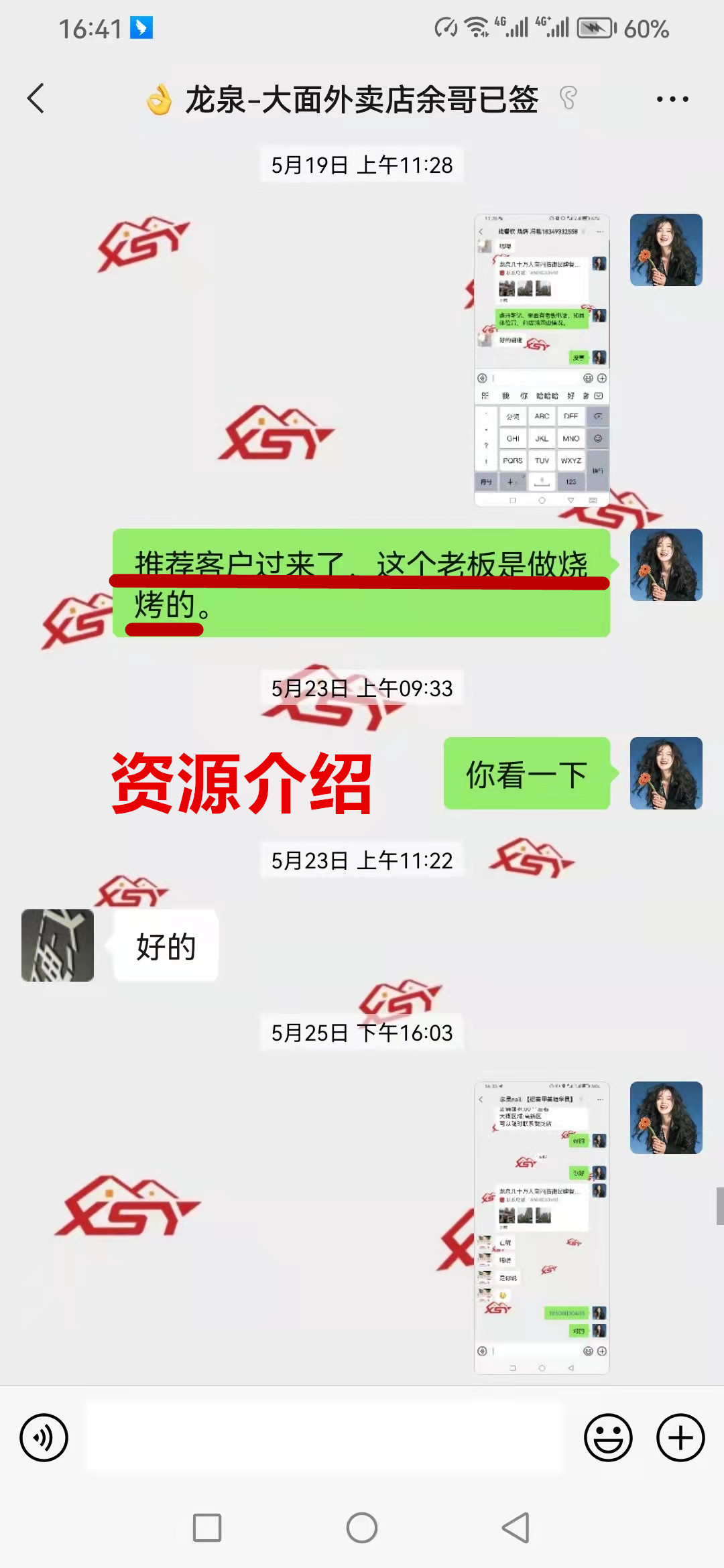The width and height of the screenshot is (724, 1568).
Task: Open recent apps from navigation bar
Action: pyautogui.click(x=207, y=1528)
